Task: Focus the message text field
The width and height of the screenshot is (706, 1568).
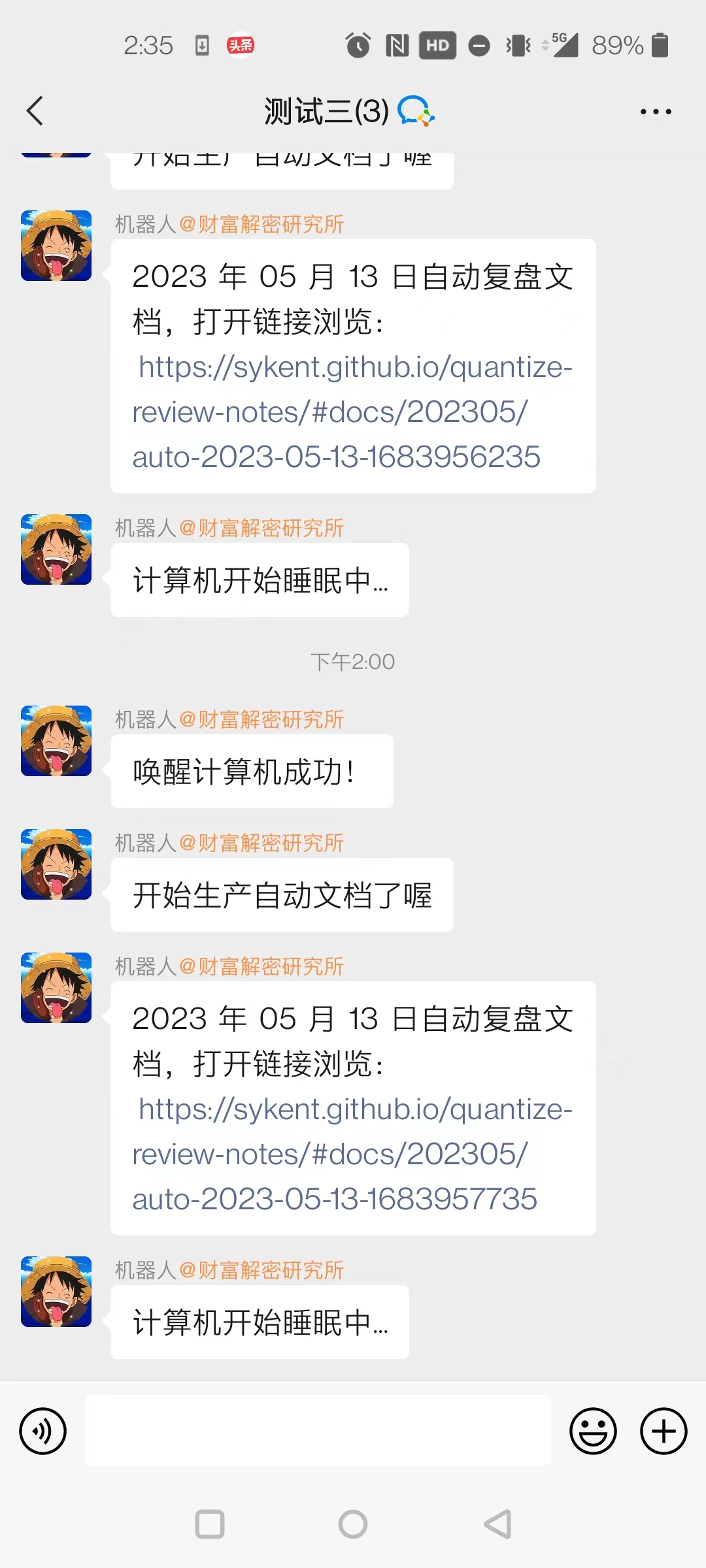Action: tap(318, 1430)
